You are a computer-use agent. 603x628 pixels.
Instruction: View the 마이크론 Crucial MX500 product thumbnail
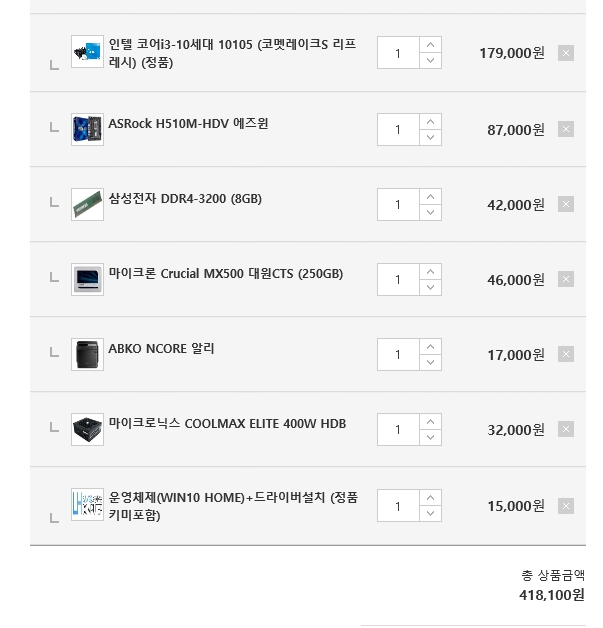coord(87,280)
